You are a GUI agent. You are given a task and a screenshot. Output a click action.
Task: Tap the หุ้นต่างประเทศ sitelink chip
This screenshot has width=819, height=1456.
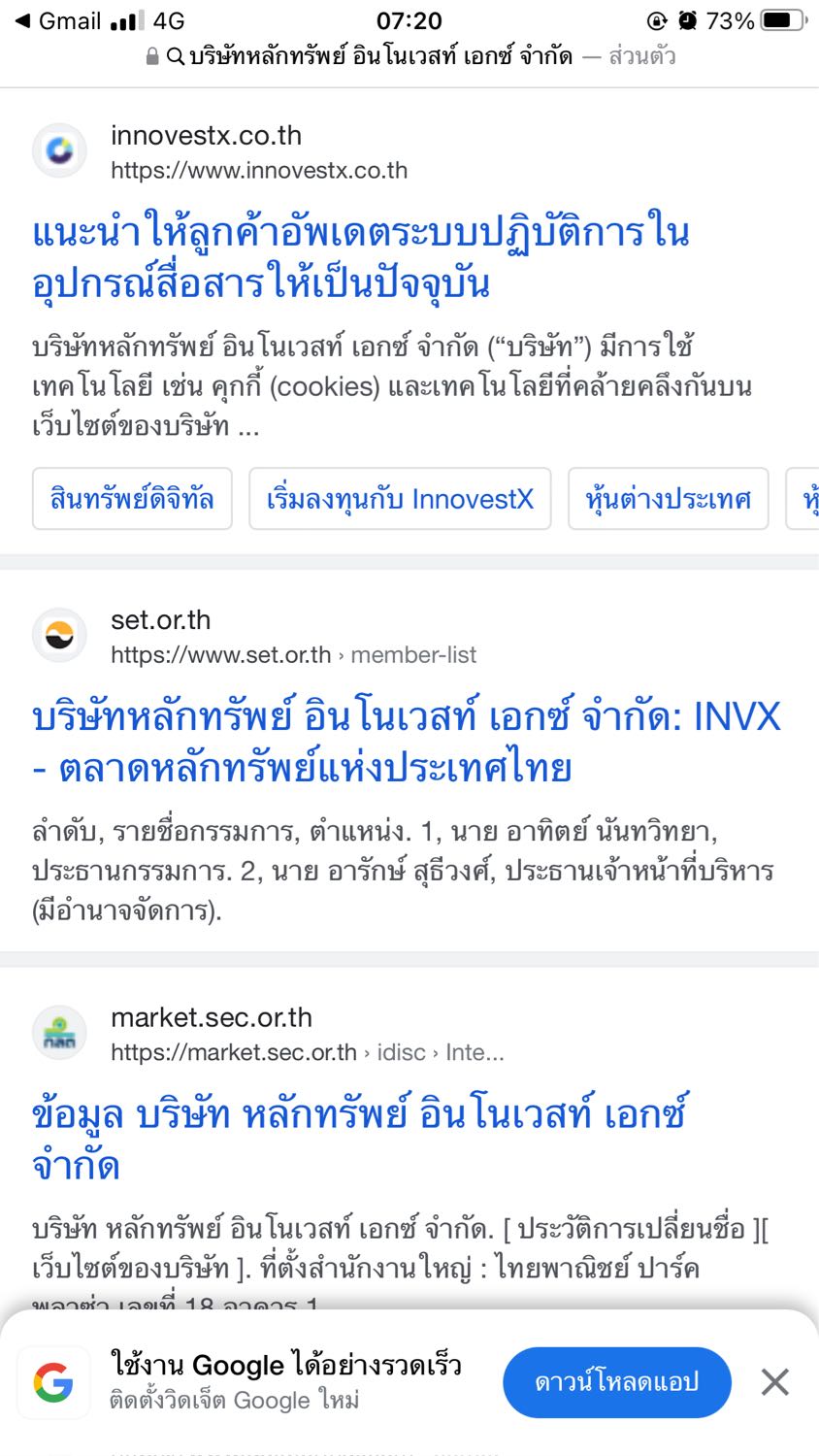[668, 499]
